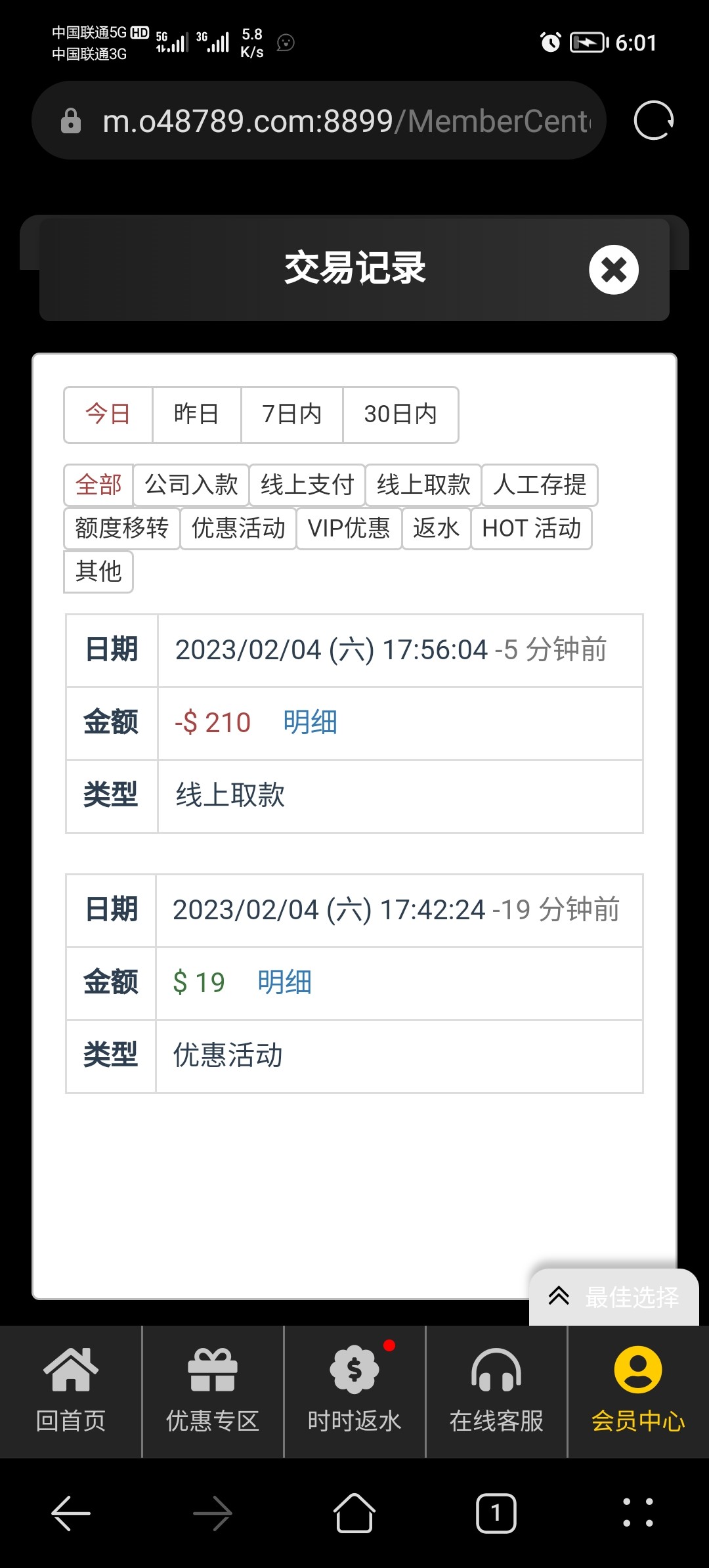
Task: Filter transactions by 优惠活动
Action: (238, 529)
